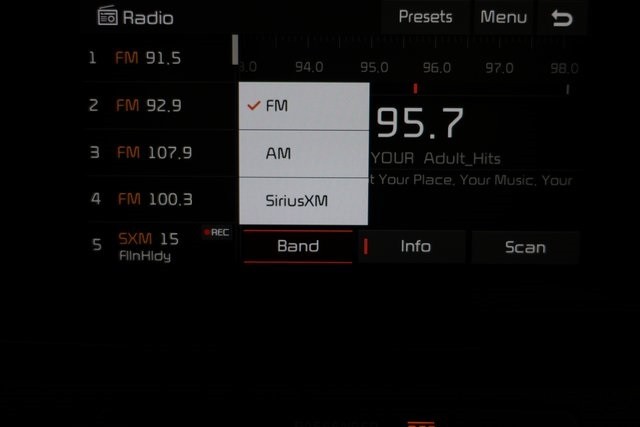Tap the Band button
Image resolution: width=640 pixels, height=427 pixels.
[298, 246]
